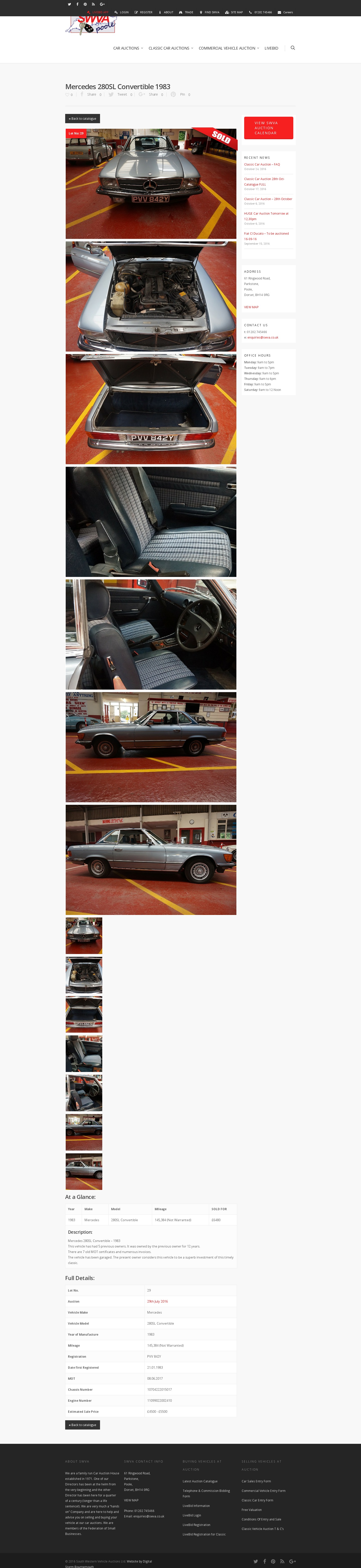
Task: Expand the Classic Car Auctions menu
Action: [170, 48]
